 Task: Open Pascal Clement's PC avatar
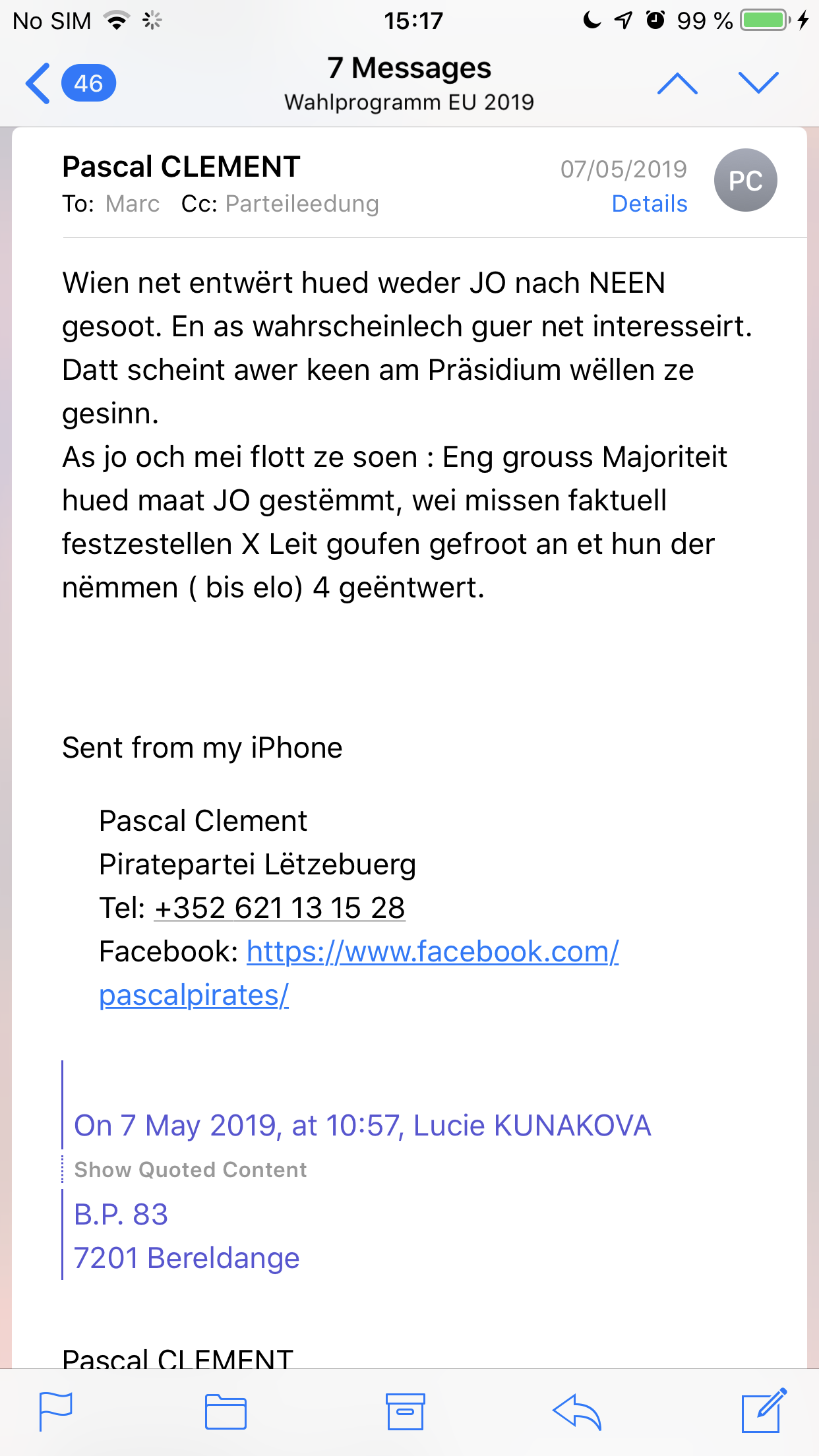tap(745, 181)
